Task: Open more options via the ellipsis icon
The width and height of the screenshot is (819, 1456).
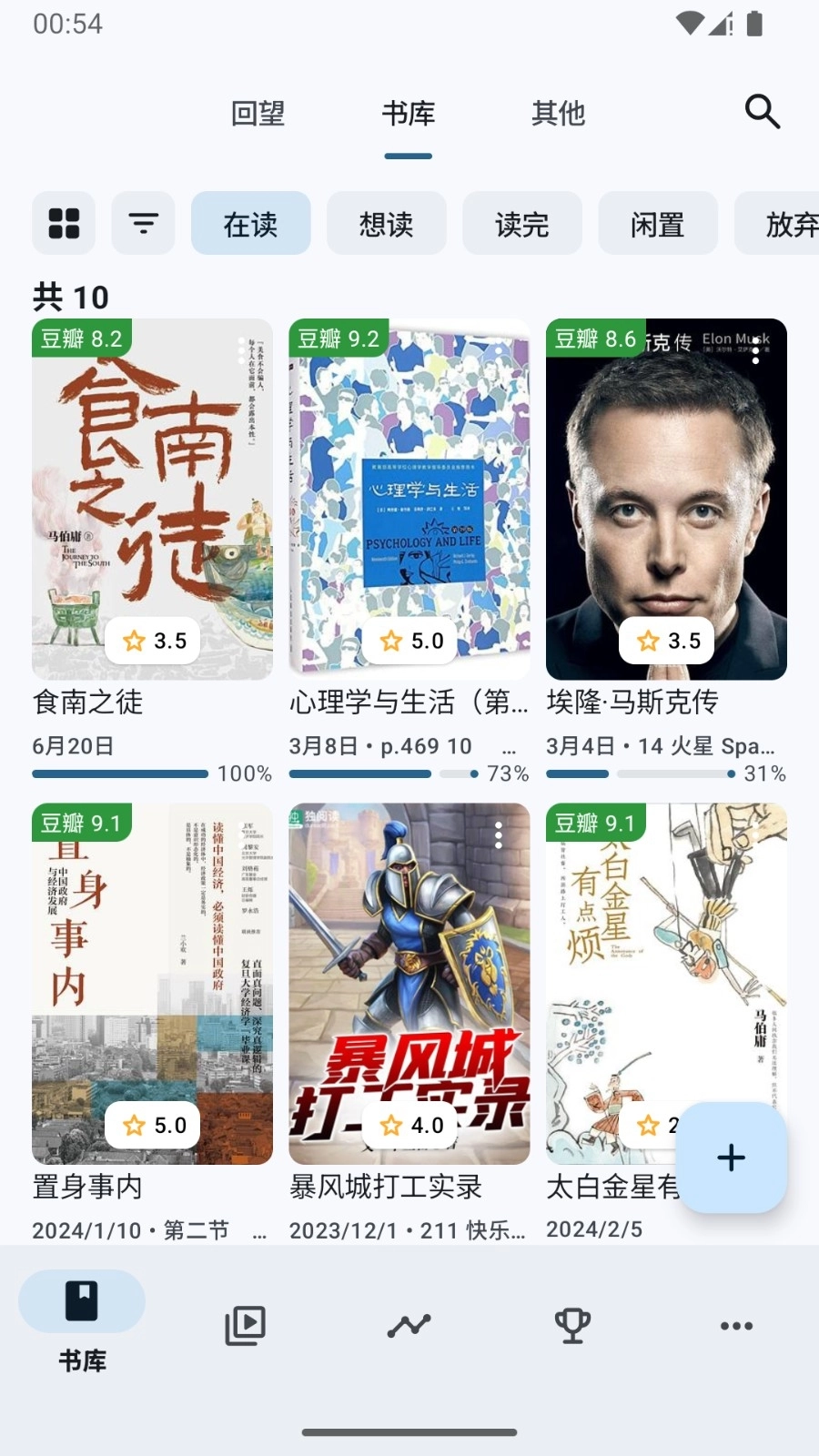Action: pyautogui.click(x=735, y=1326)
